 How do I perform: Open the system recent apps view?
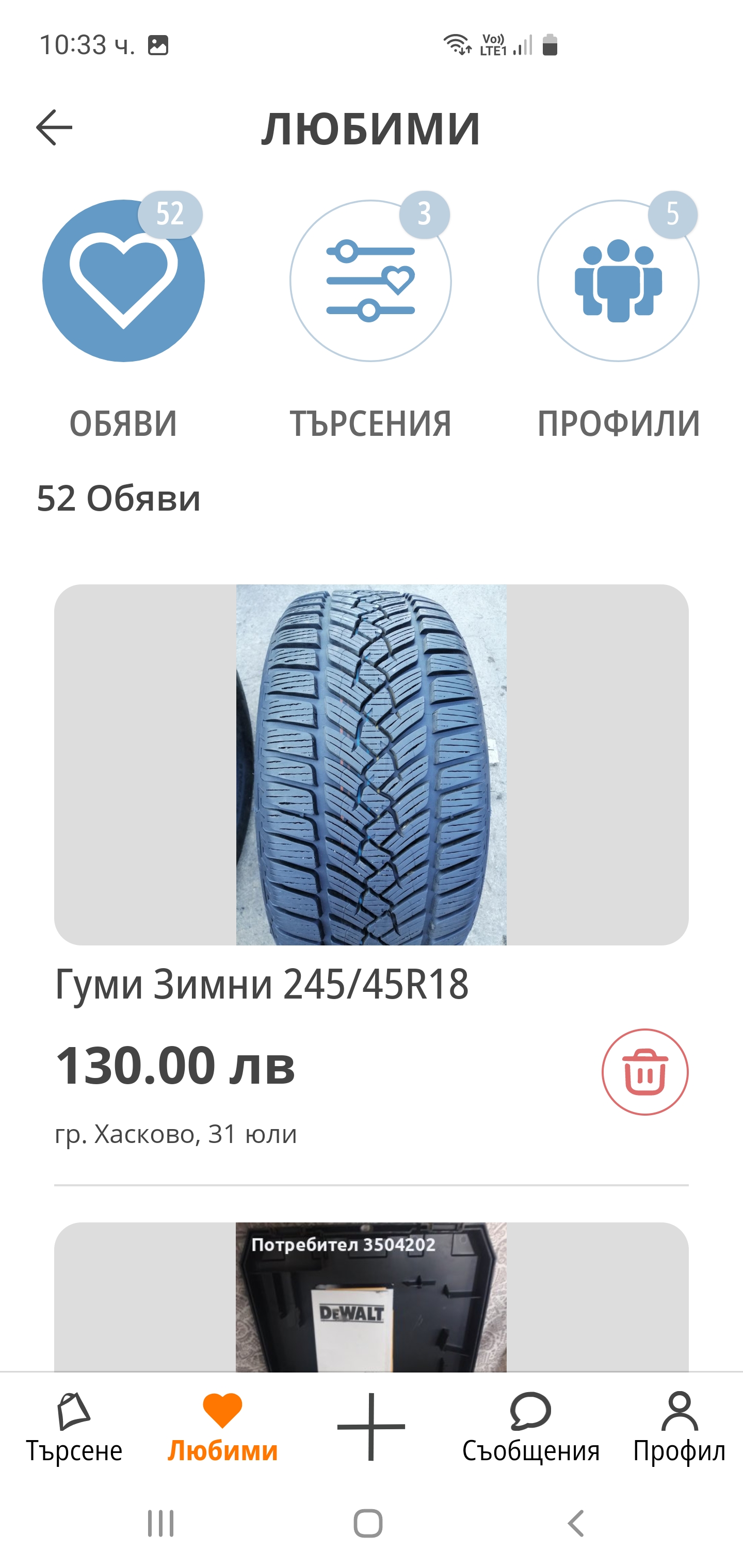161,1524
